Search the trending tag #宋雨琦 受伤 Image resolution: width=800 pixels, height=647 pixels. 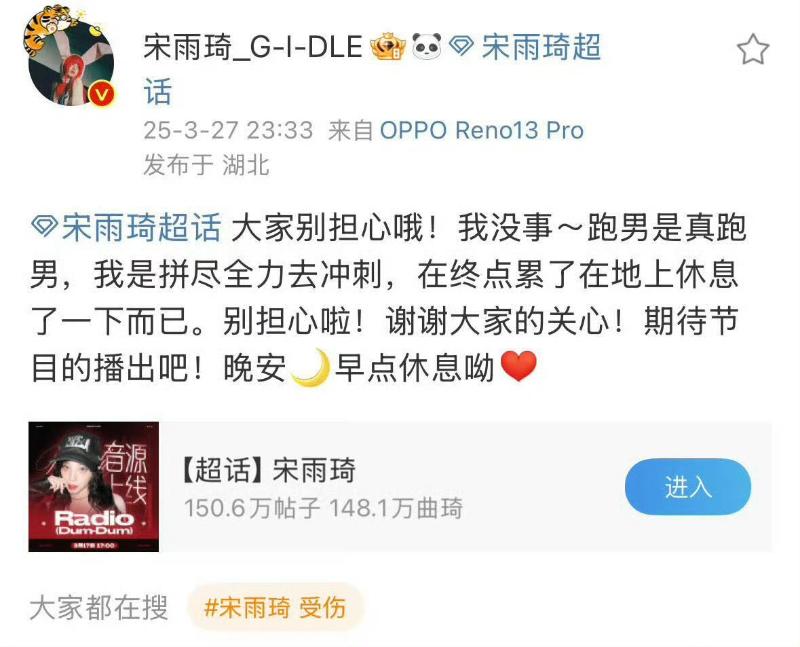[274, 607]
